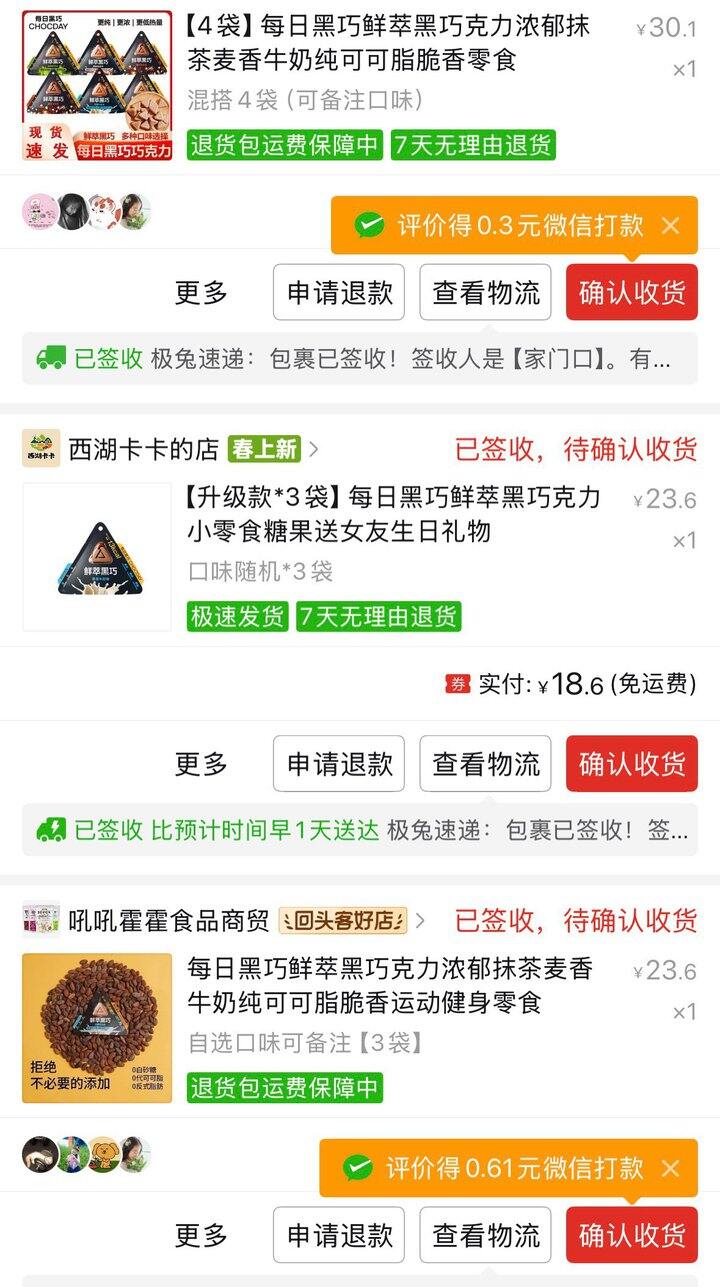Expand 吼吼霍霍食品商贸 store via chevron
Screen dimensions: 720x1287
tap(425, 919)
